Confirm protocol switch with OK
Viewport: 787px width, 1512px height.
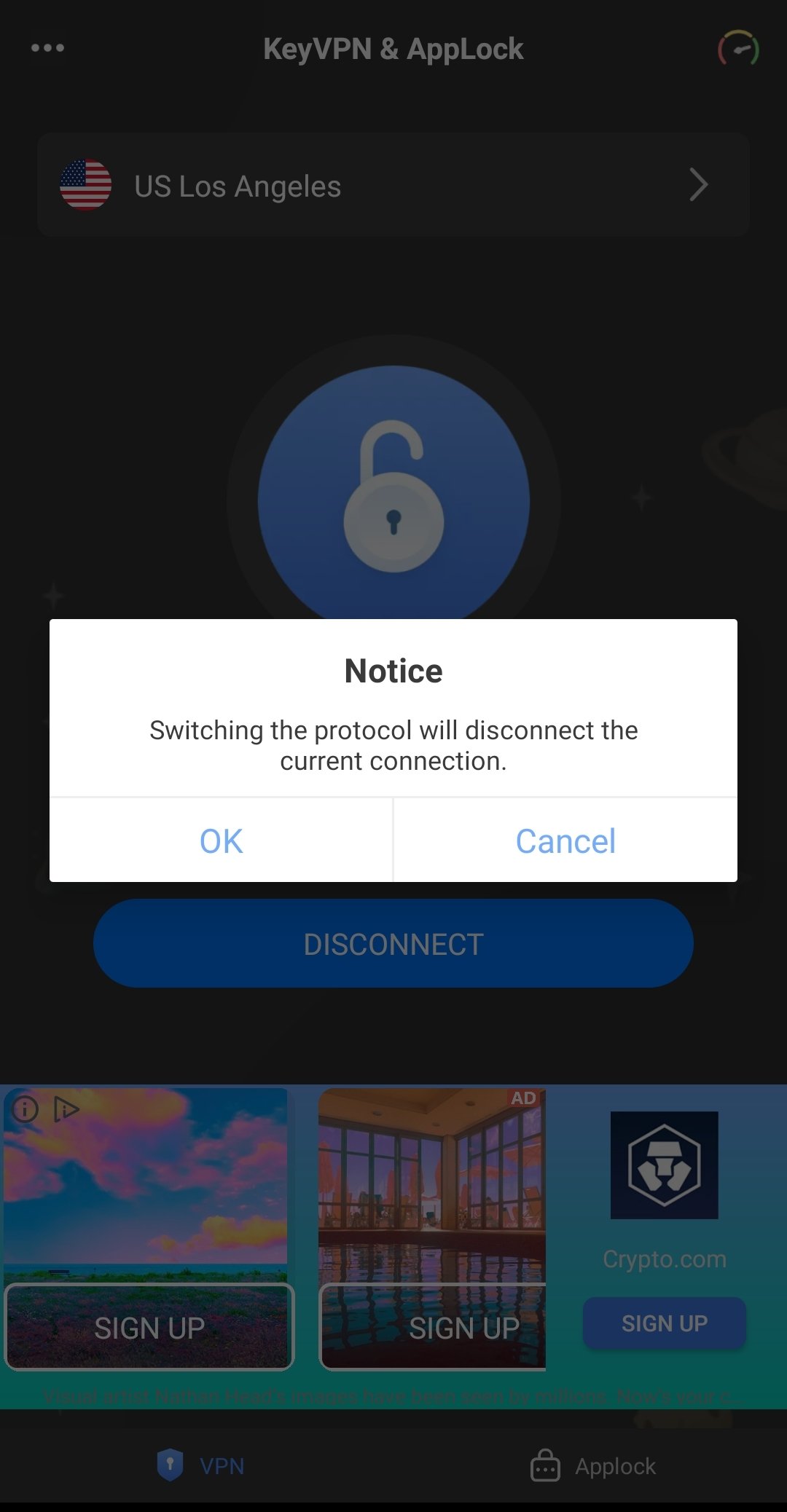[x=221, y=840]
